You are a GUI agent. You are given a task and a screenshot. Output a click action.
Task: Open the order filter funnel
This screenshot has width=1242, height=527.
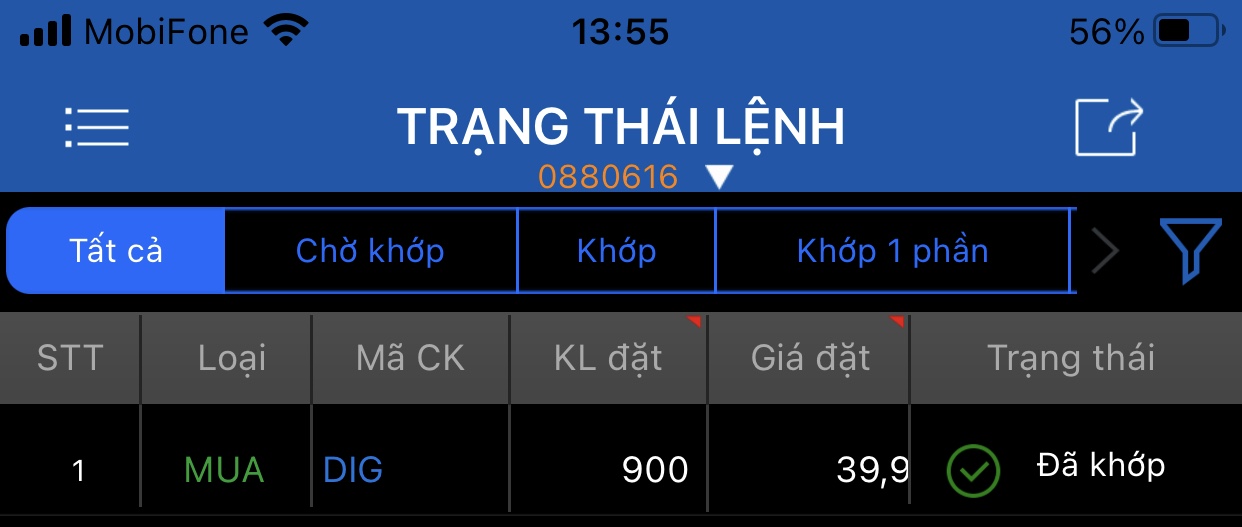[1190, 250]
